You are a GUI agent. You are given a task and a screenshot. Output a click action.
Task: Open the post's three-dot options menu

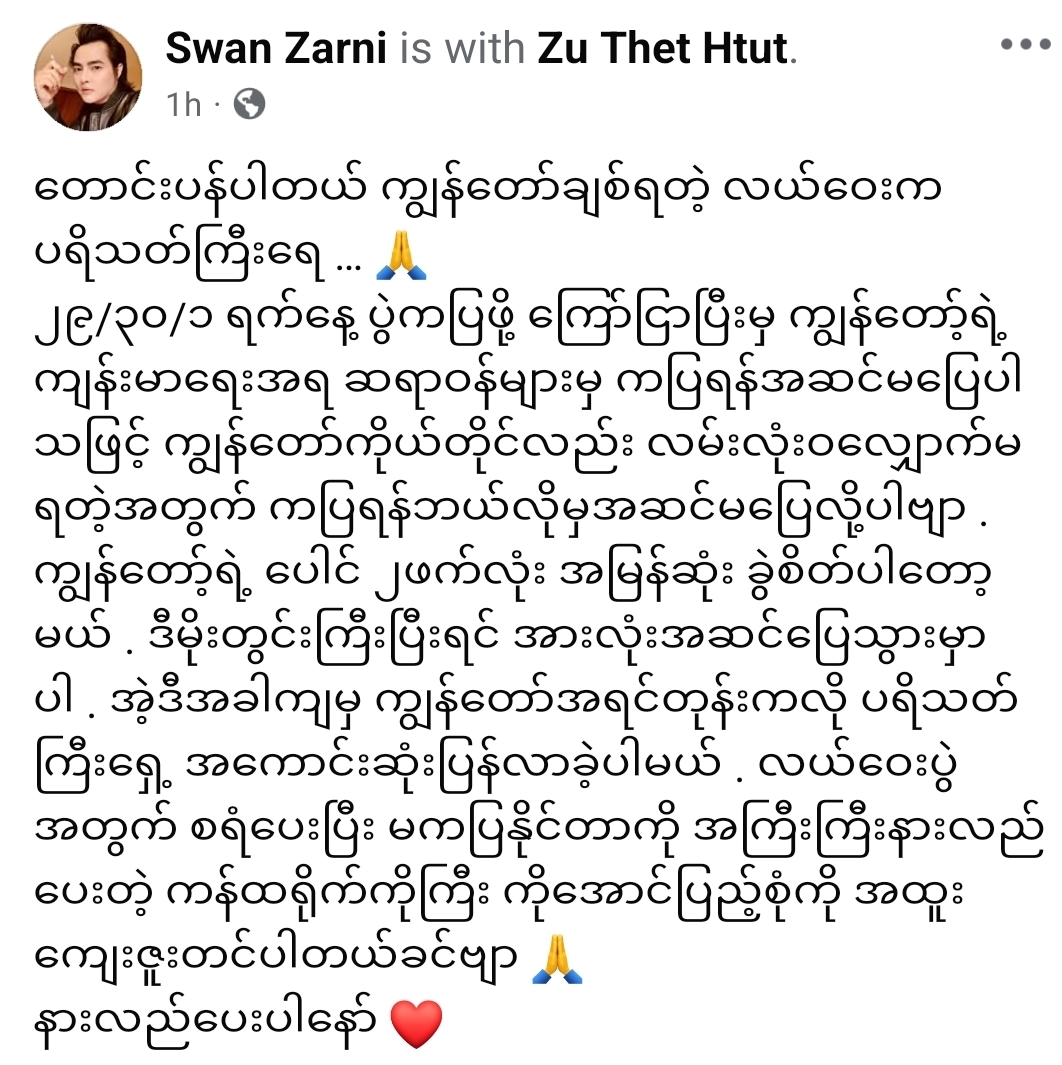click(1025, 46)
